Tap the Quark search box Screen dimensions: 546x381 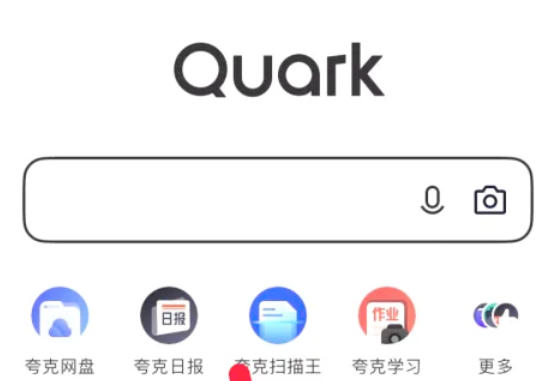point(278,200)
